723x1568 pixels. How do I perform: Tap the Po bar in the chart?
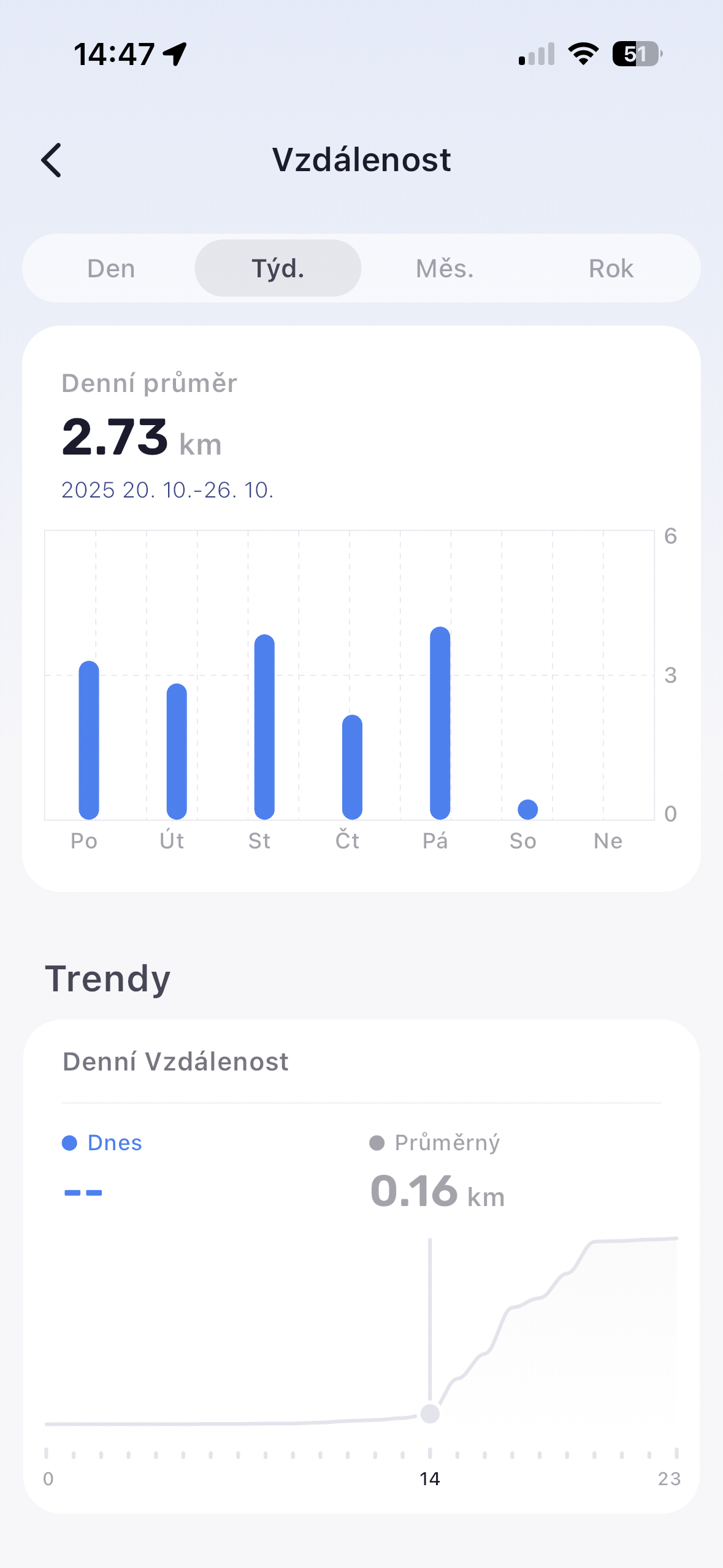[89, 740]
